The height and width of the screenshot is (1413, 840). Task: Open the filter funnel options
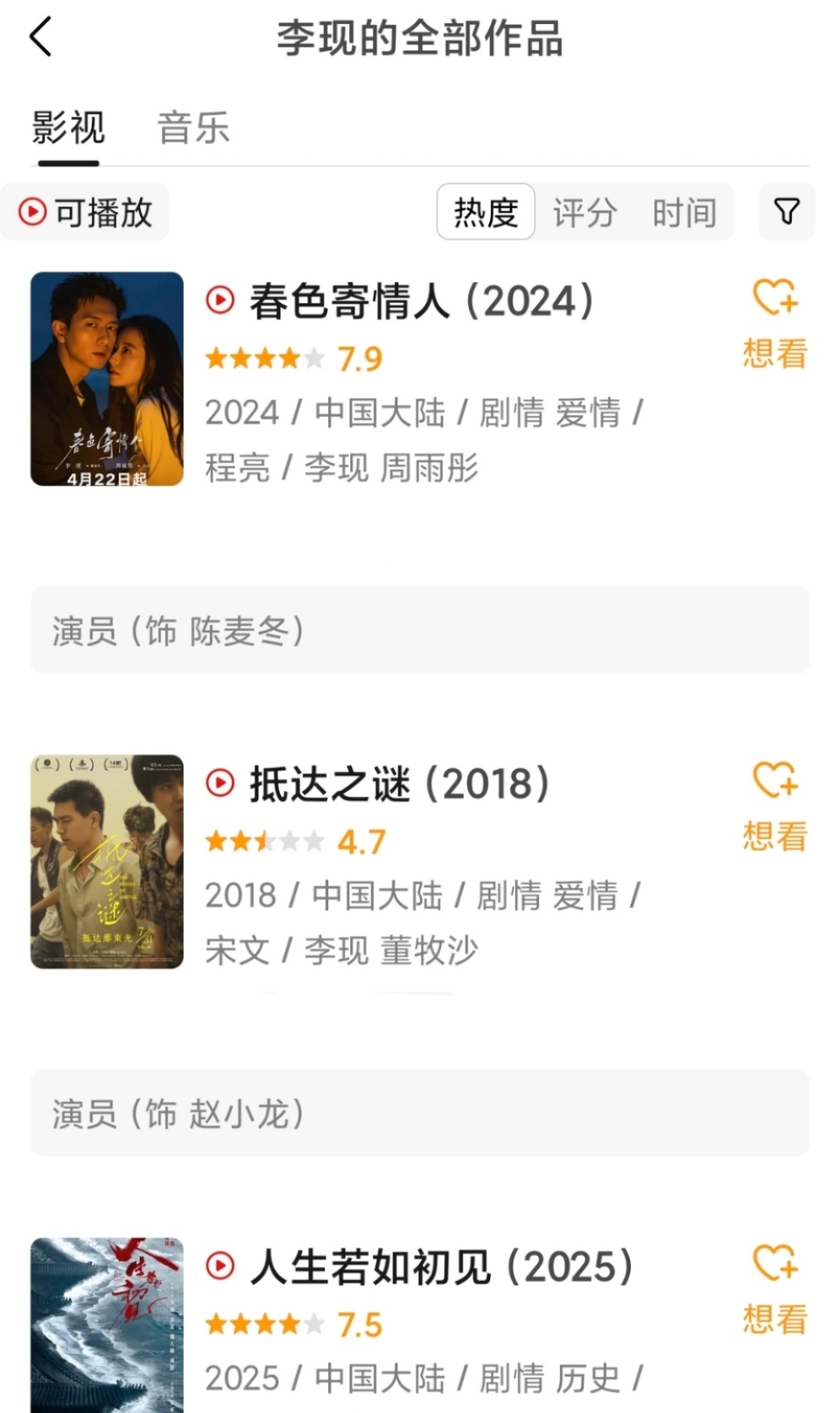click(787, 212)
